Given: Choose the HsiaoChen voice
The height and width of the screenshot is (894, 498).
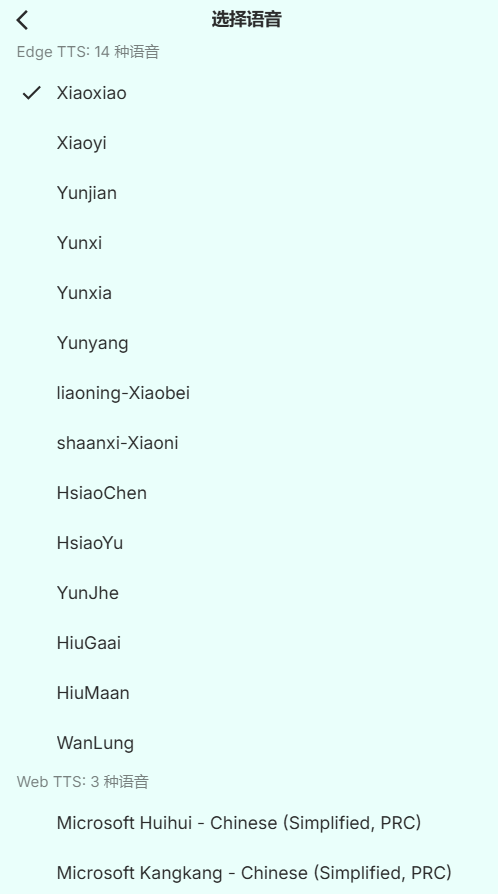Looking at the screenshot, I should coord(249,493).
